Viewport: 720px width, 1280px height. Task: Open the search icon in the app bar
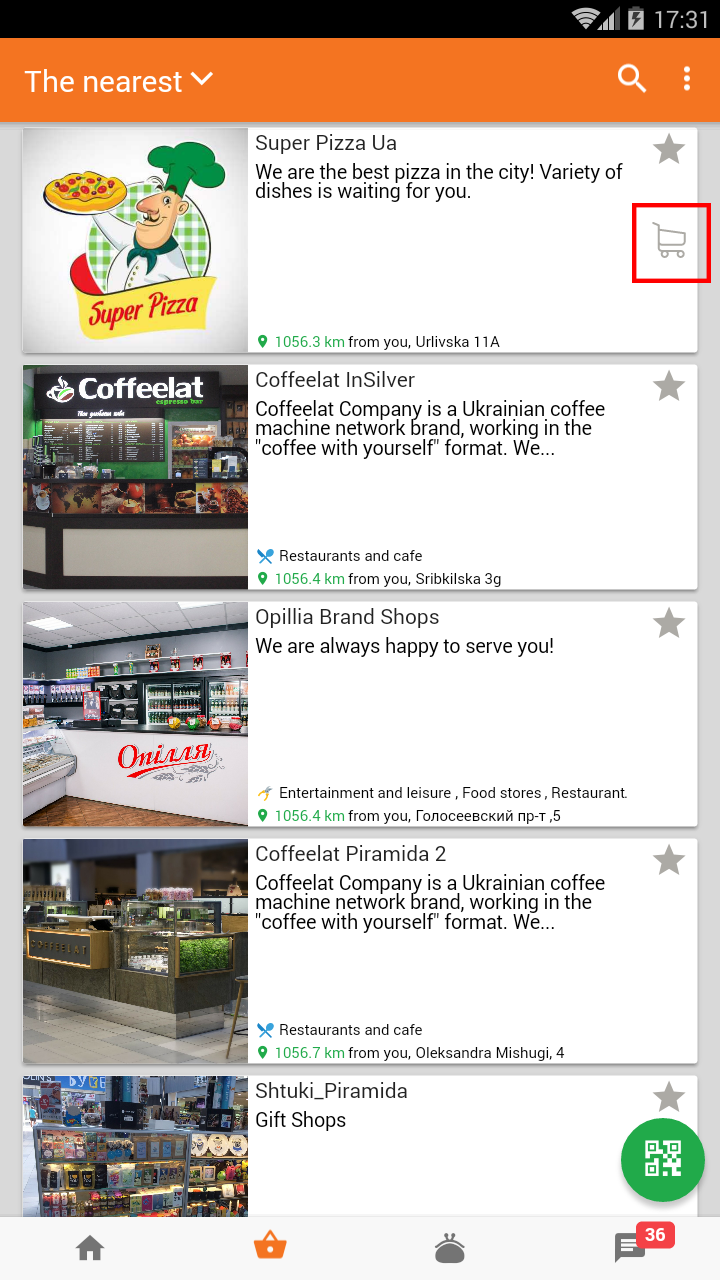pos(631,79)
